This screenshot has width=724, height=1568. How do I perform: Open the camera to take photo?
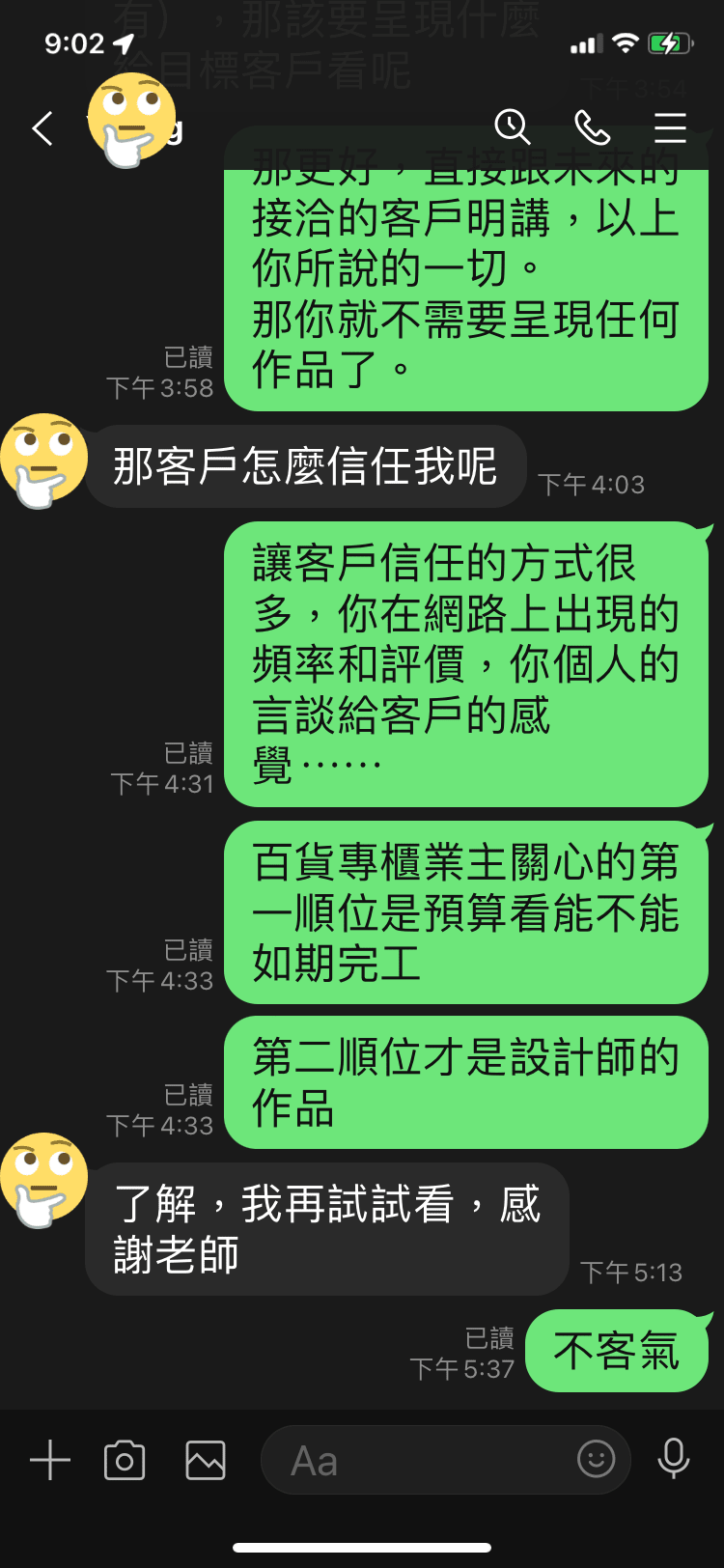pos(125,1460)
